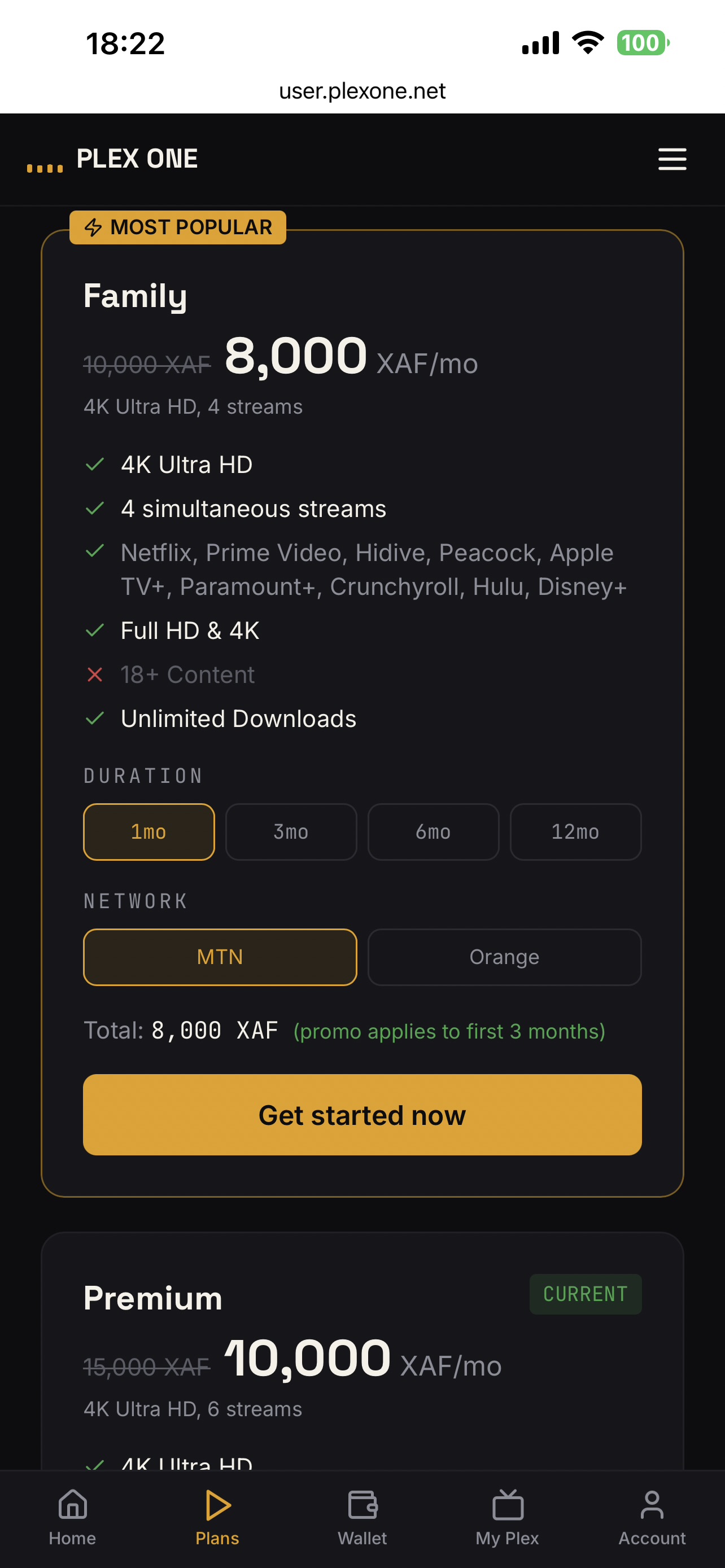Tap the user.plexone.net address bar

[x=362, y=91]
